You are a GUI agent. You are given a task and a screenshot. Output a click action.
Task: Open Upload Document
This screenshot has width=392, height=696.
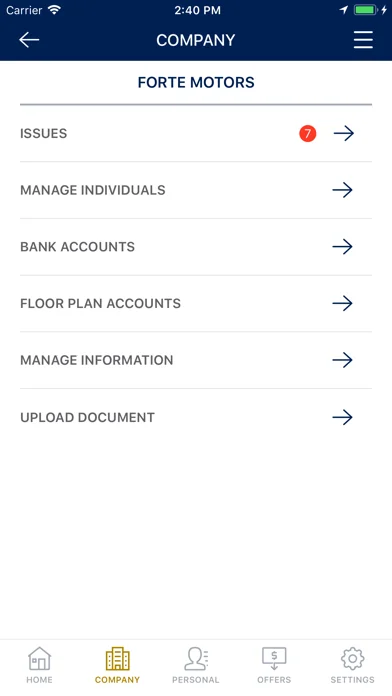[196, 417]
